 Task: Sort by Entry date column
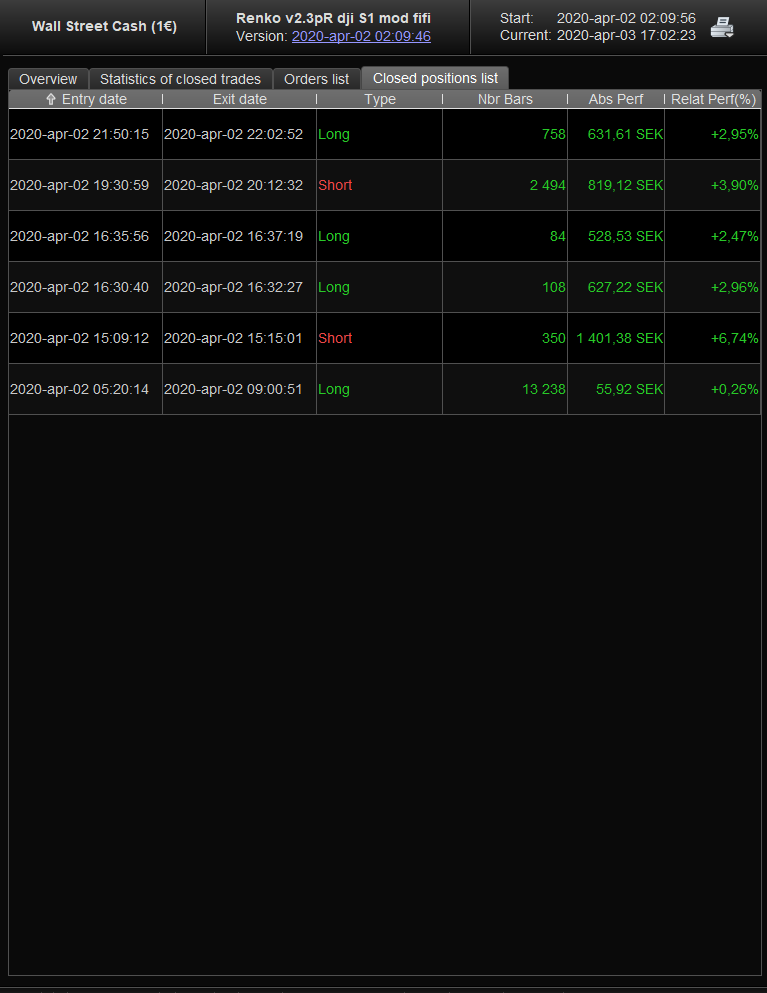[x=86, y=99]
